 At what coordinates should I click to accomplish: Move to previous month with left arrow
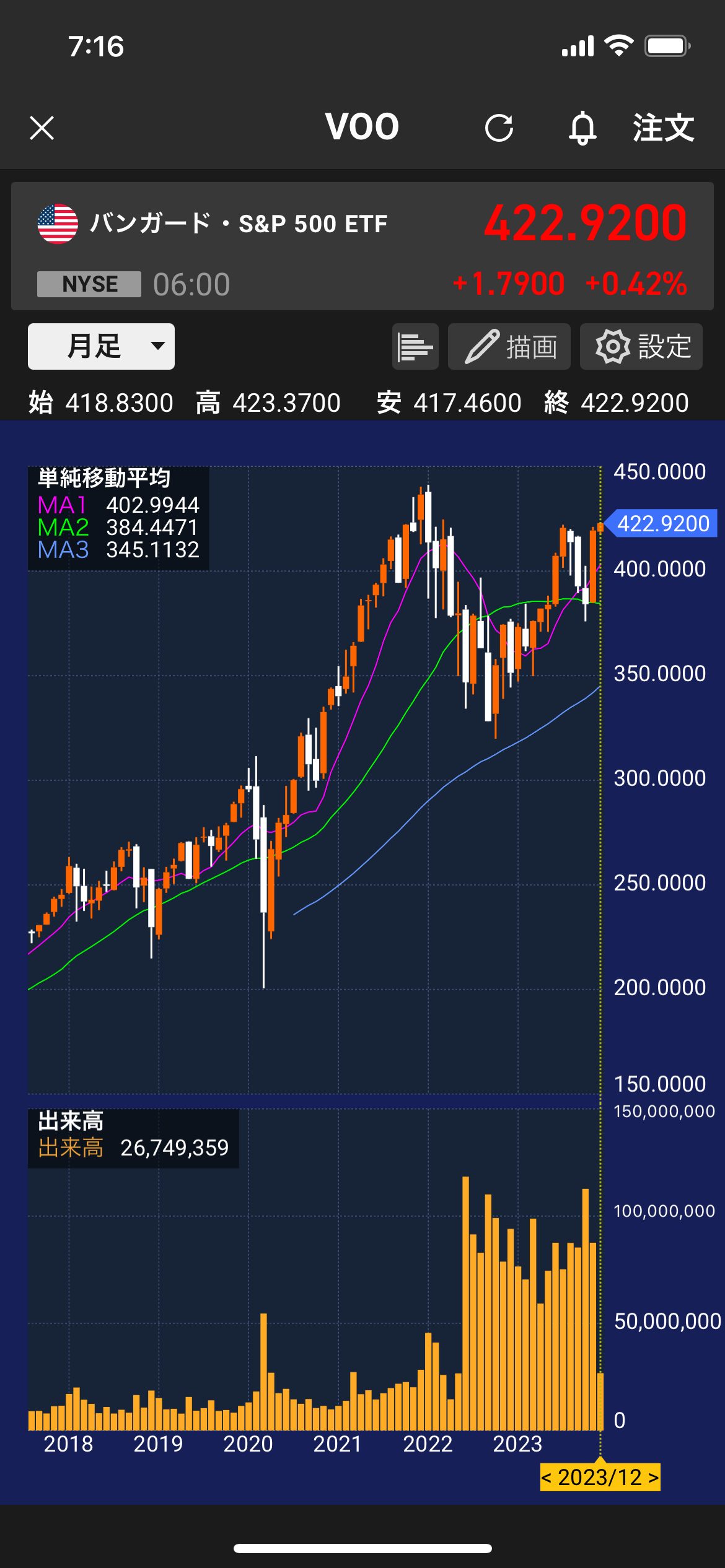tap(547, 1478)
